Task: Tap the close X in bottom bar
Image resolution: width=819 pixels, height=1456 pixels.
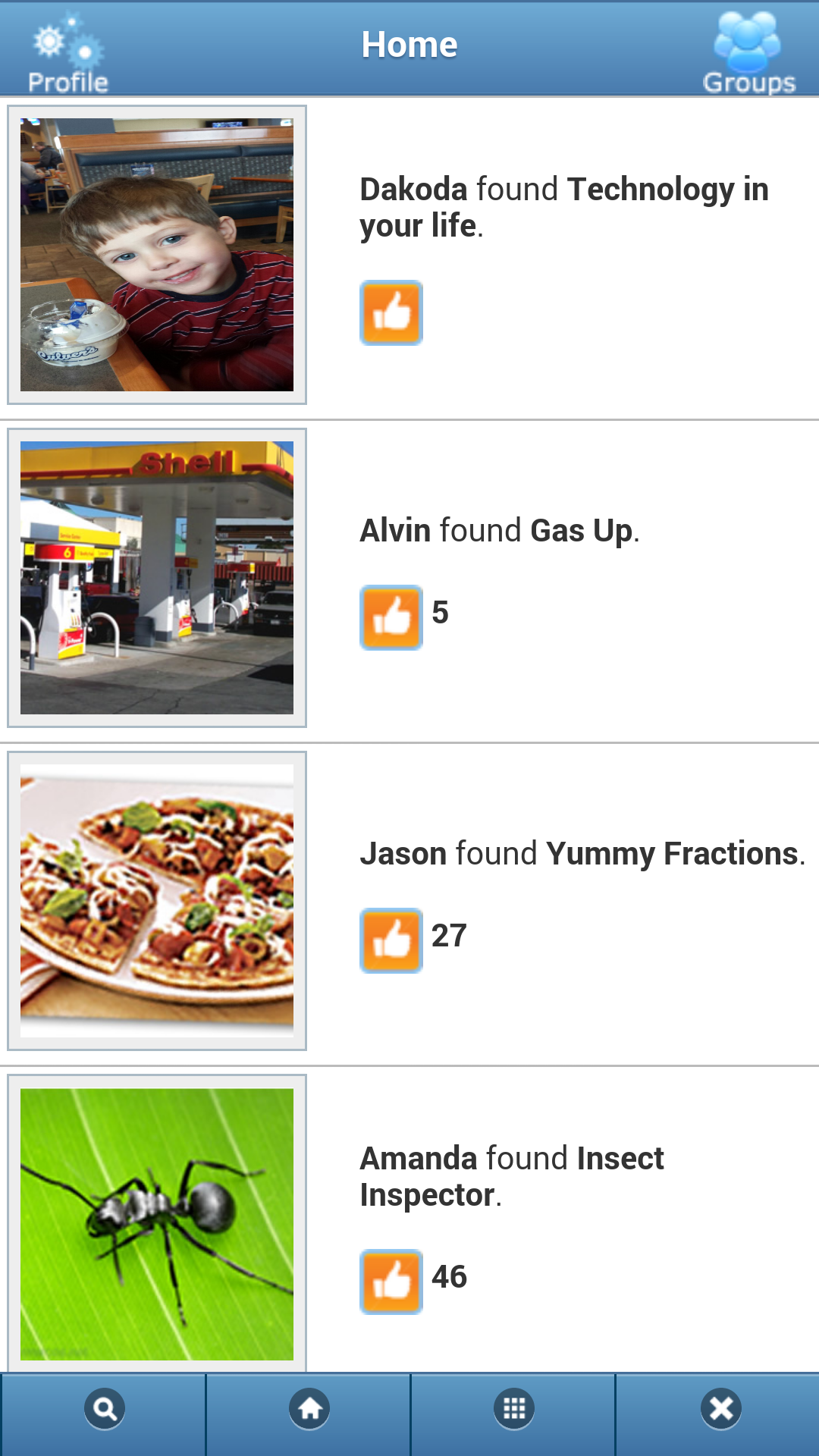Action: (x=720, y=1409)
